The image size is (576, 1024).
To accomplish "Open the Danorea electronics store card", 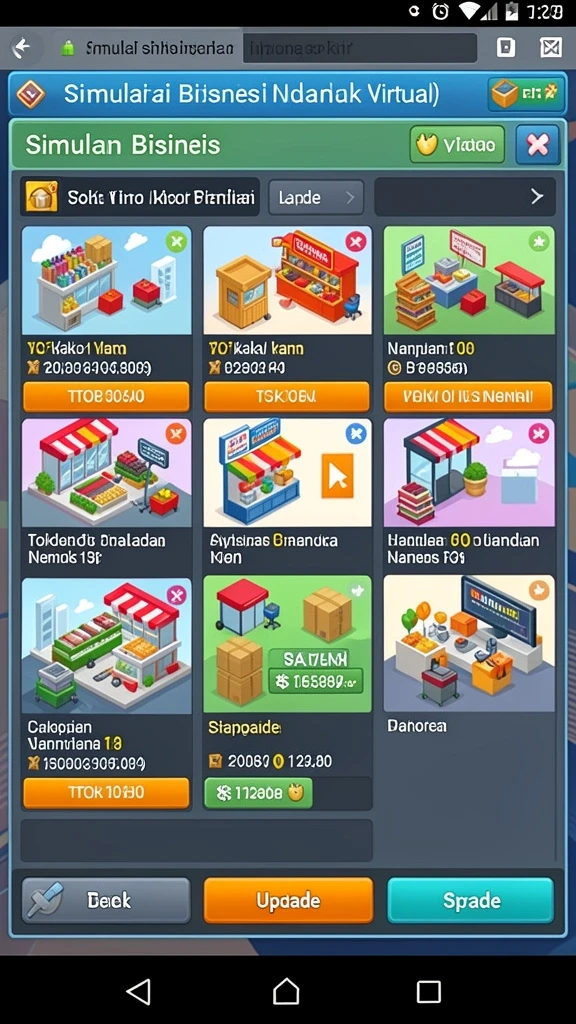I will [469, 655].
